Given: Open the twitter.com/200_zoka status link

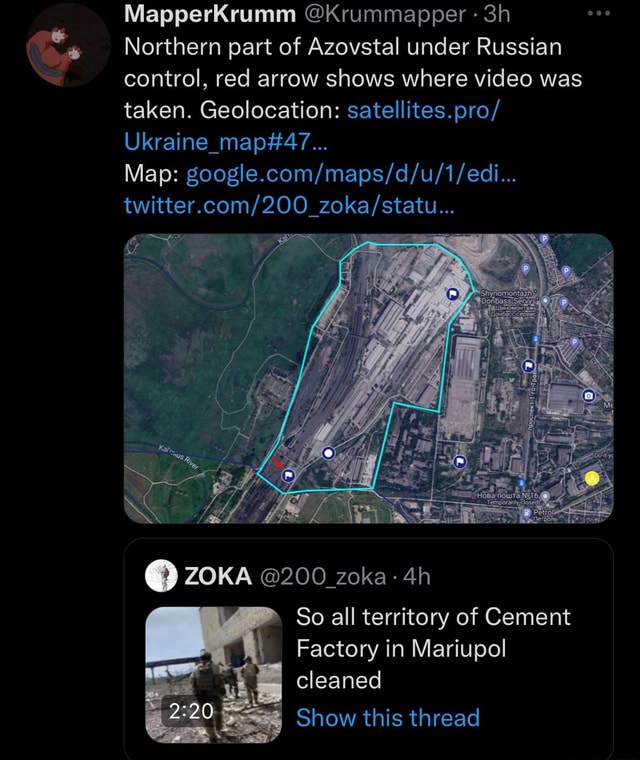Looking at the screenshot, I should 289,205.
